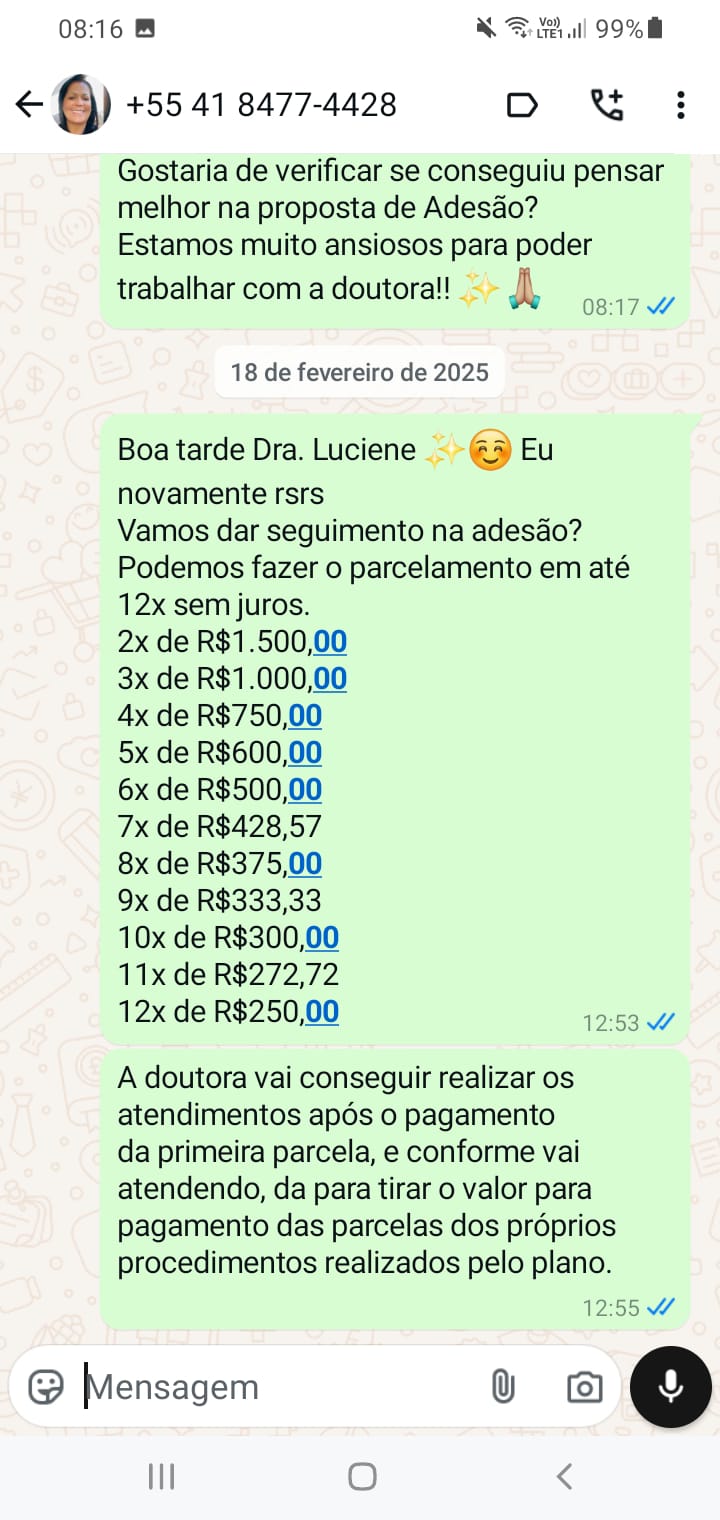720x1520 pixels.
Task: Go back using the top-left arrow
Action: (x=30, y=104)
